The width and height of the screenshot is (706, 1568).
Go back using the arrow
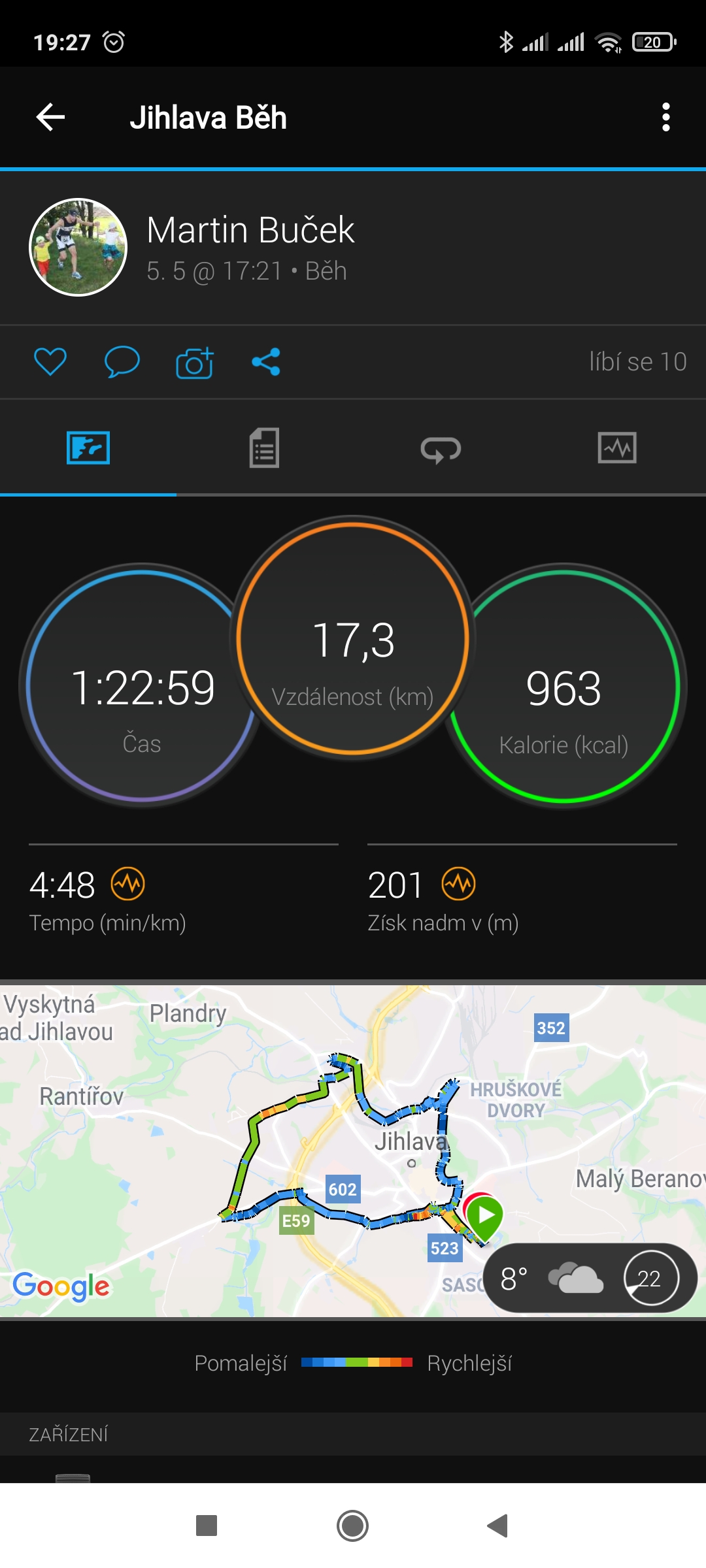(x=50, y=118)
